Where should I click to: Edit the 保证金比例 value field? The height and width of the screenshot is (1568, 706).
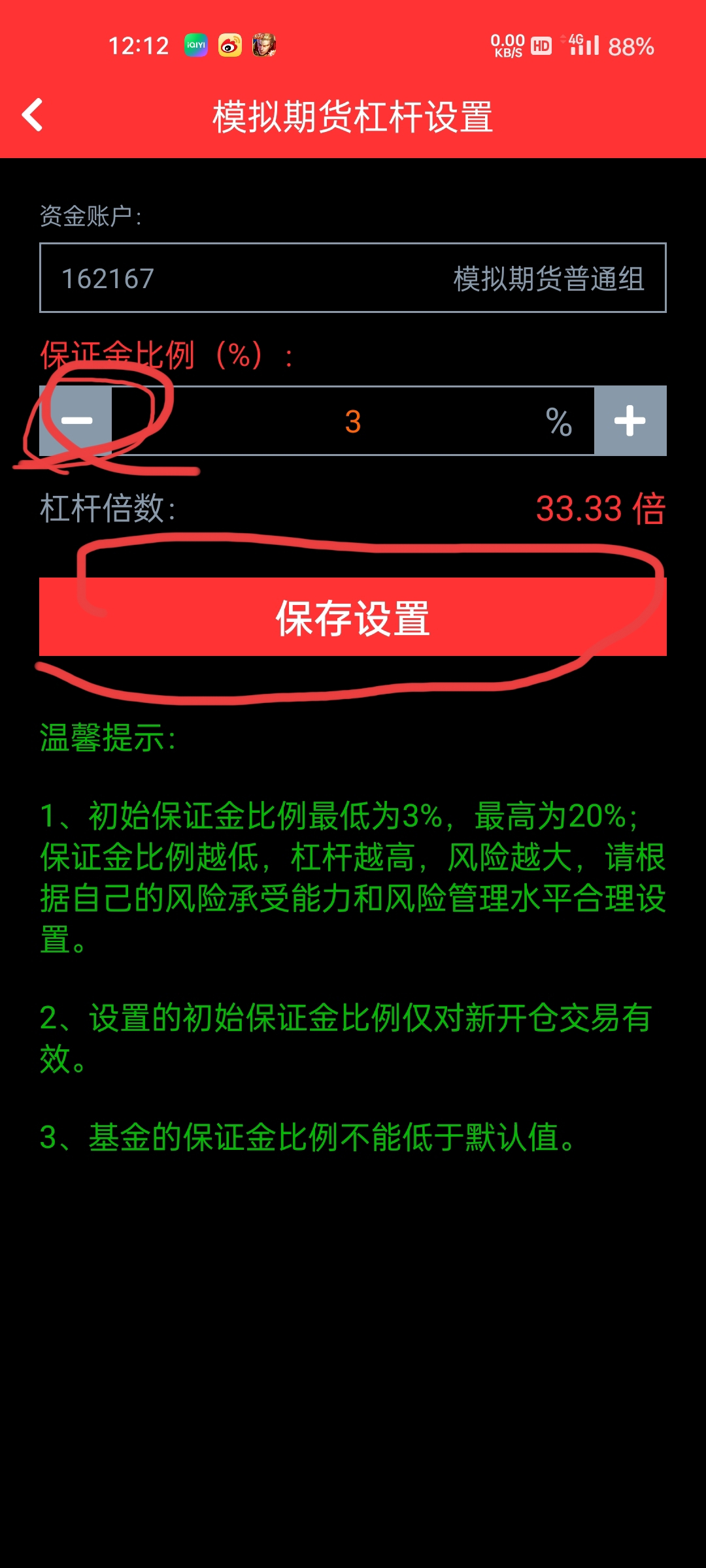point(353,421)
